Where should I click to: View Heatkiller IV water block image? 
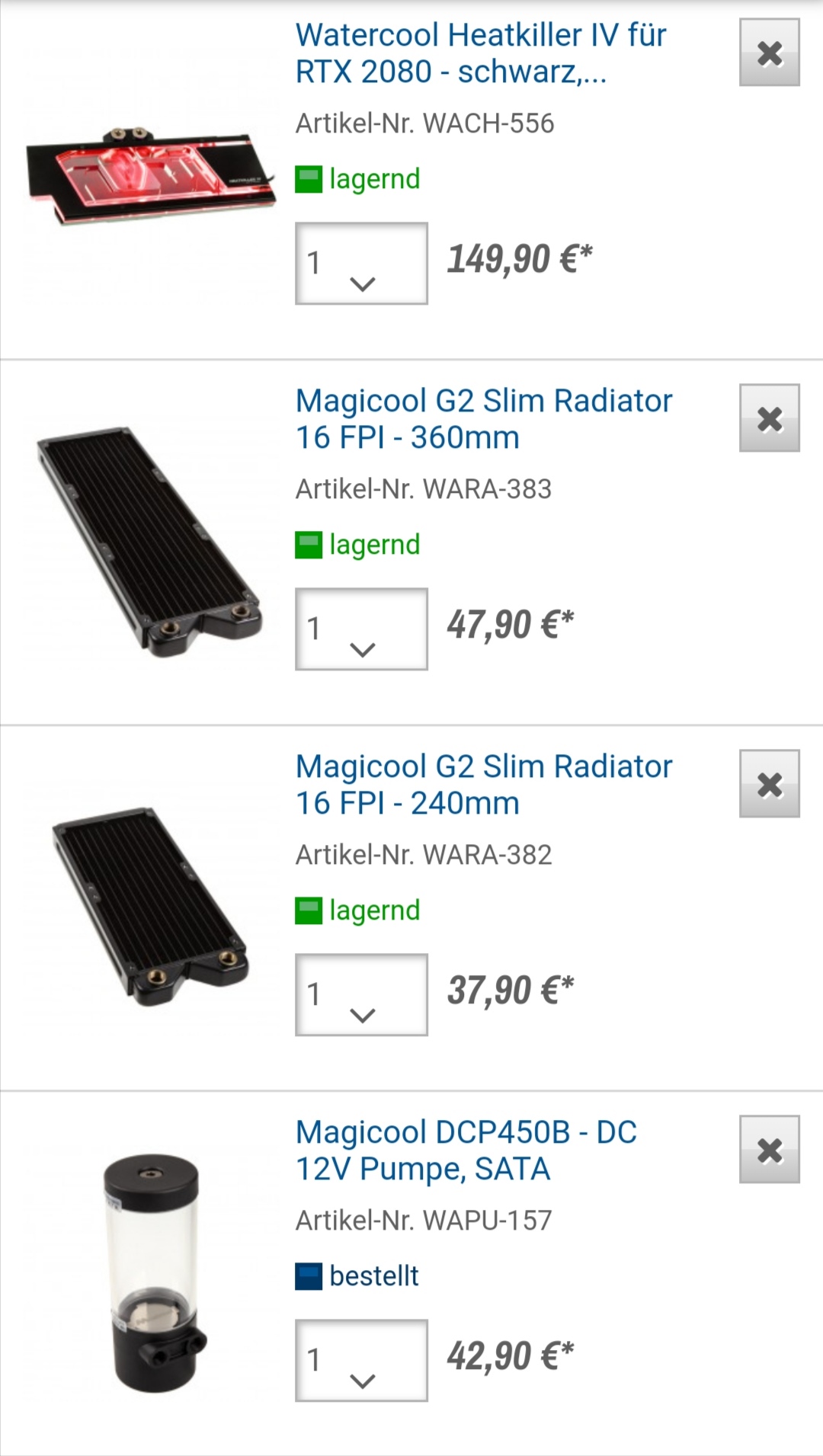pyautogui.click(x=150, y=175)
